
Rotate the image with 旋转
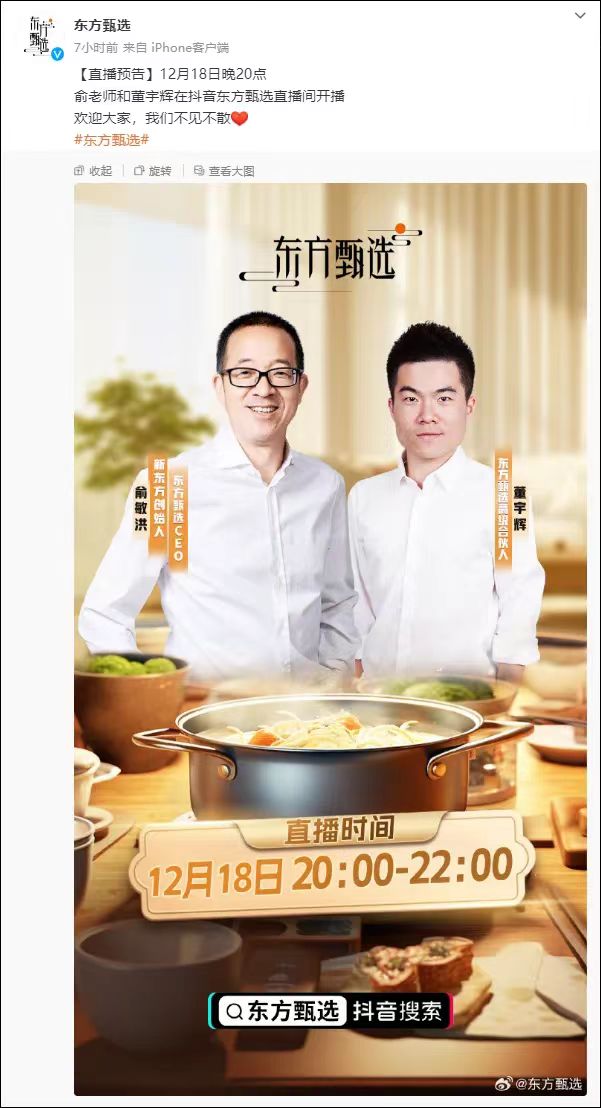(x=153, y=171)
